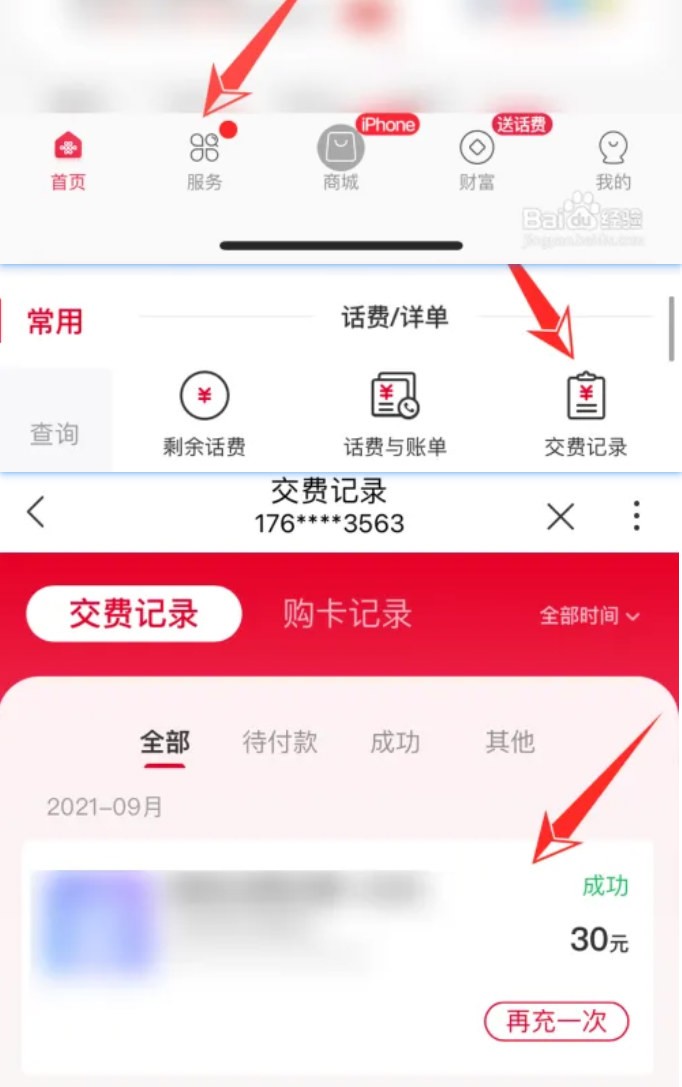Select the 交费记录 tab
The image size is (682, 1087).
coord(134,614)
